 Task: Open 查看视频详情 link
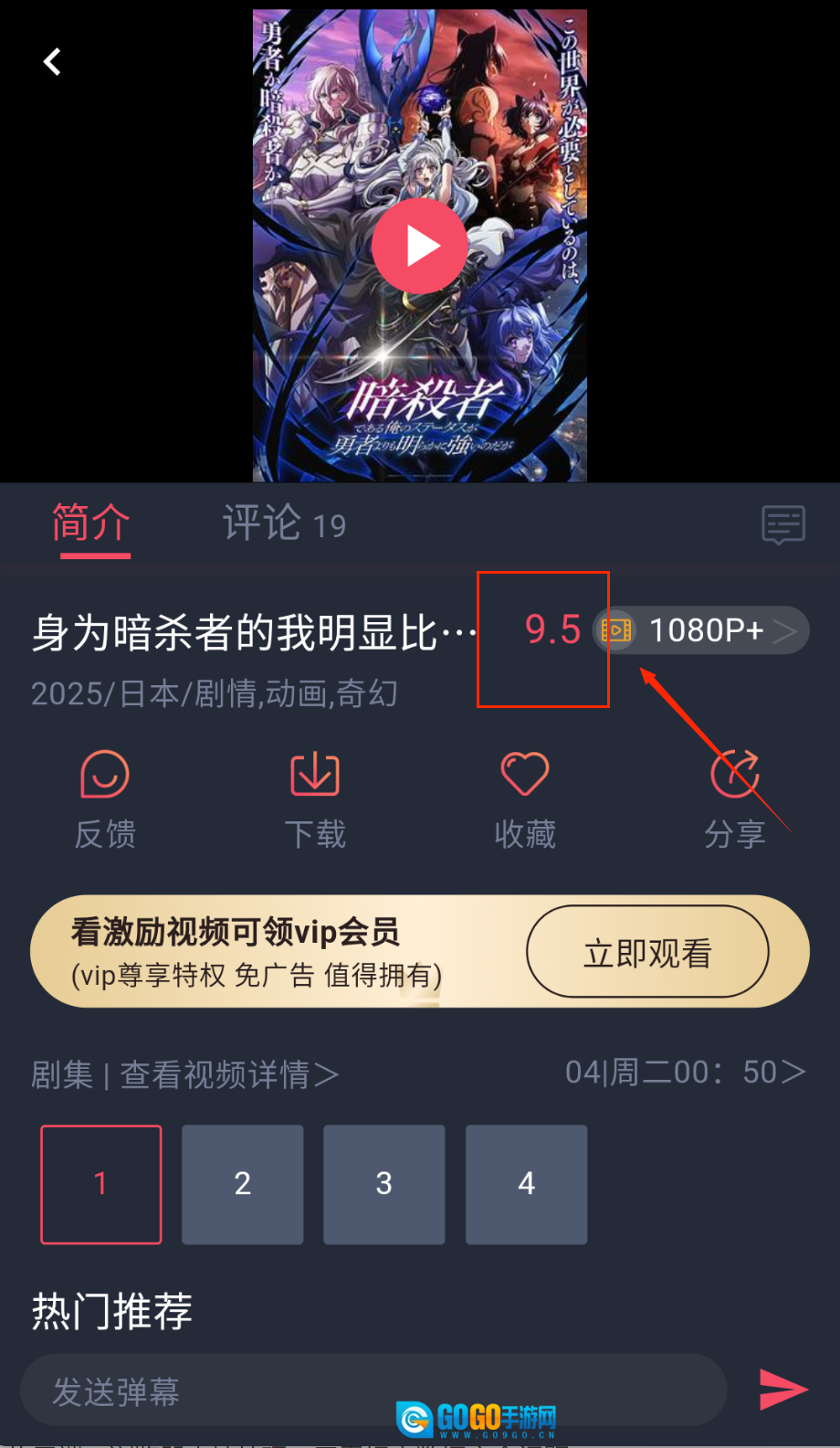228,1074
